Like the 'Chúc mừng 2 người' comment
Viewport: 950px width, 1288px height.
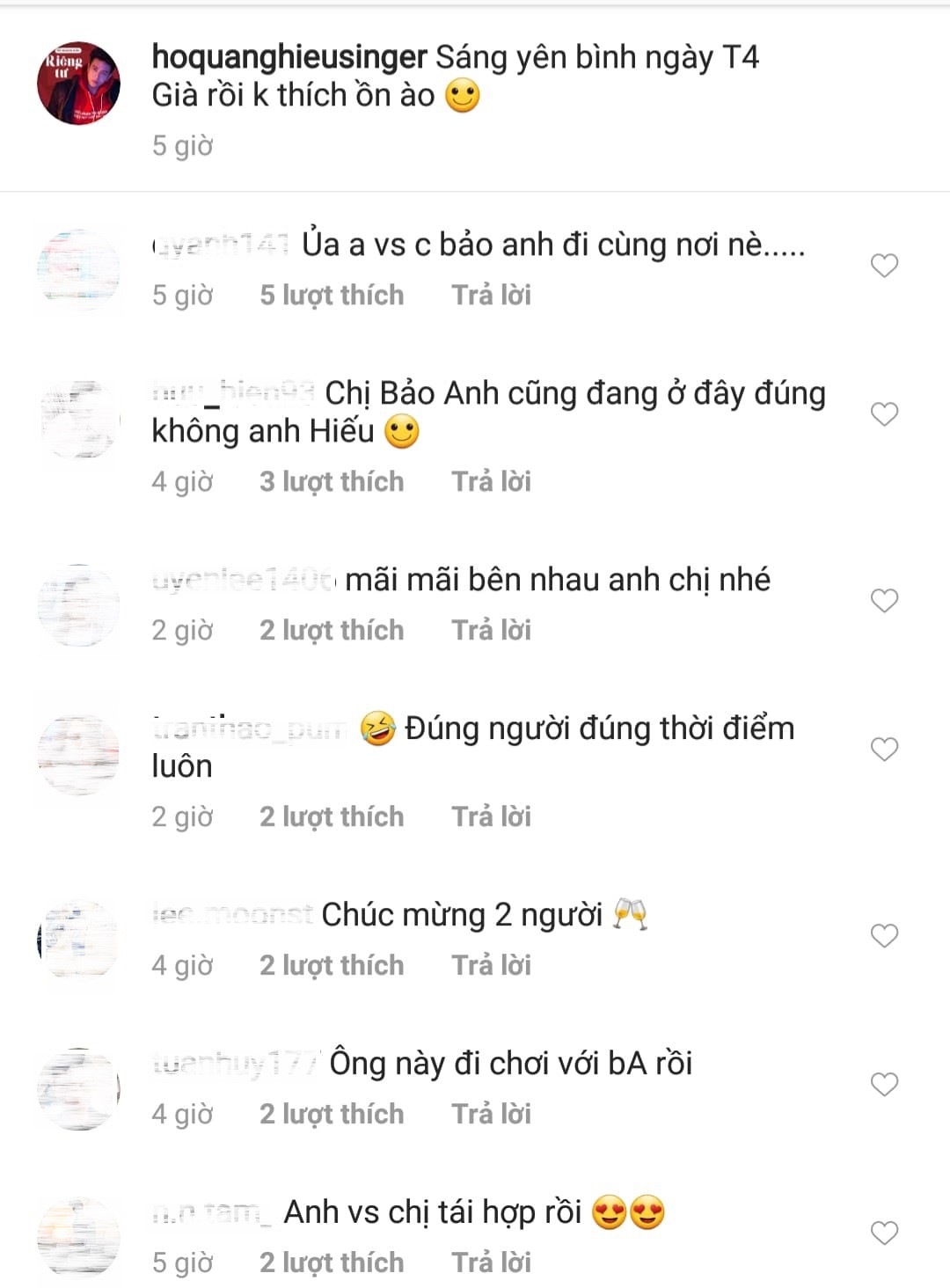tap(884, 935)
